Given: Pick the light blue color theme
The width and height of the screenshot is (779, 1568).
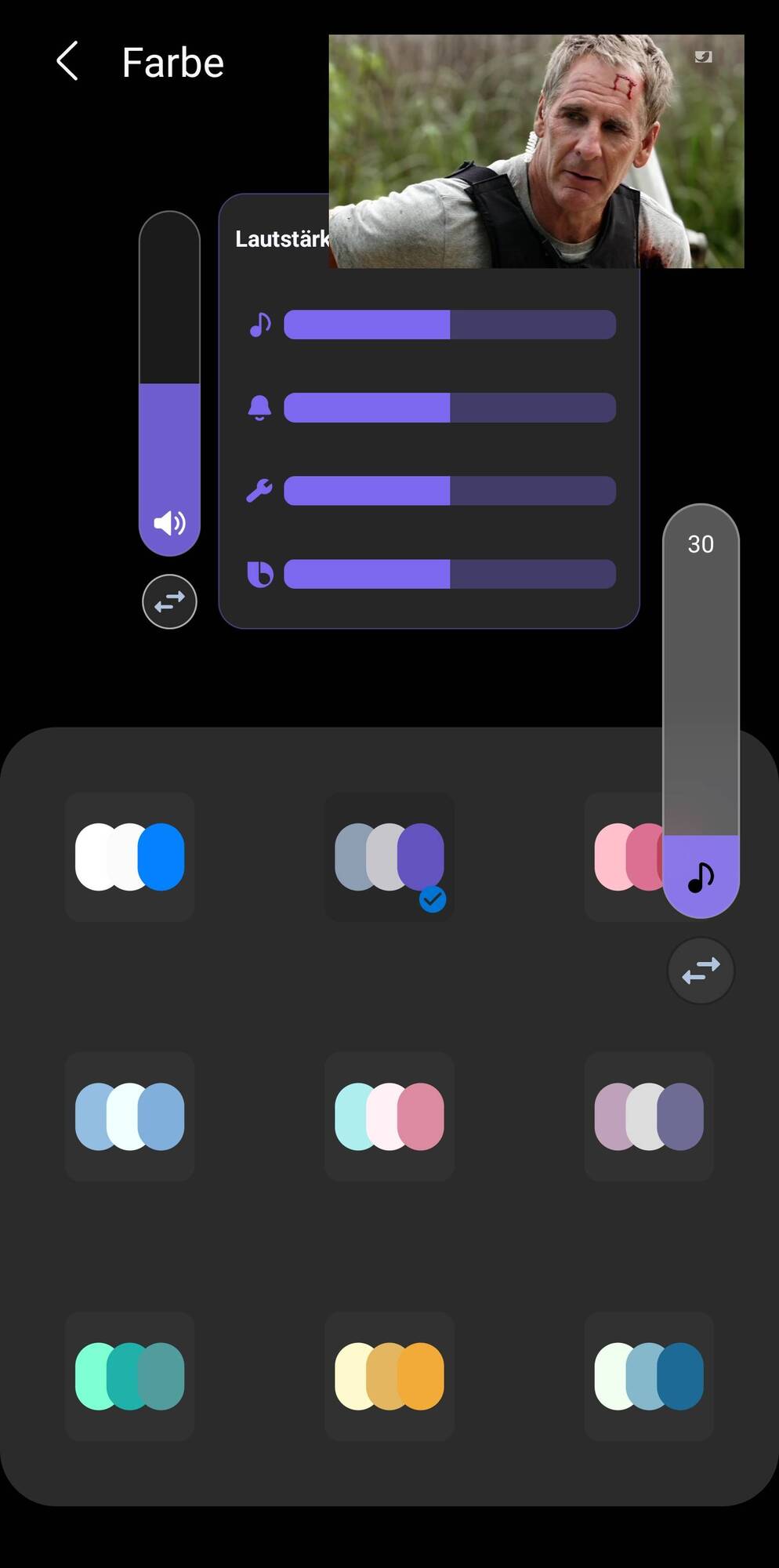Looking at the screenshot, I should (129, 1116).
